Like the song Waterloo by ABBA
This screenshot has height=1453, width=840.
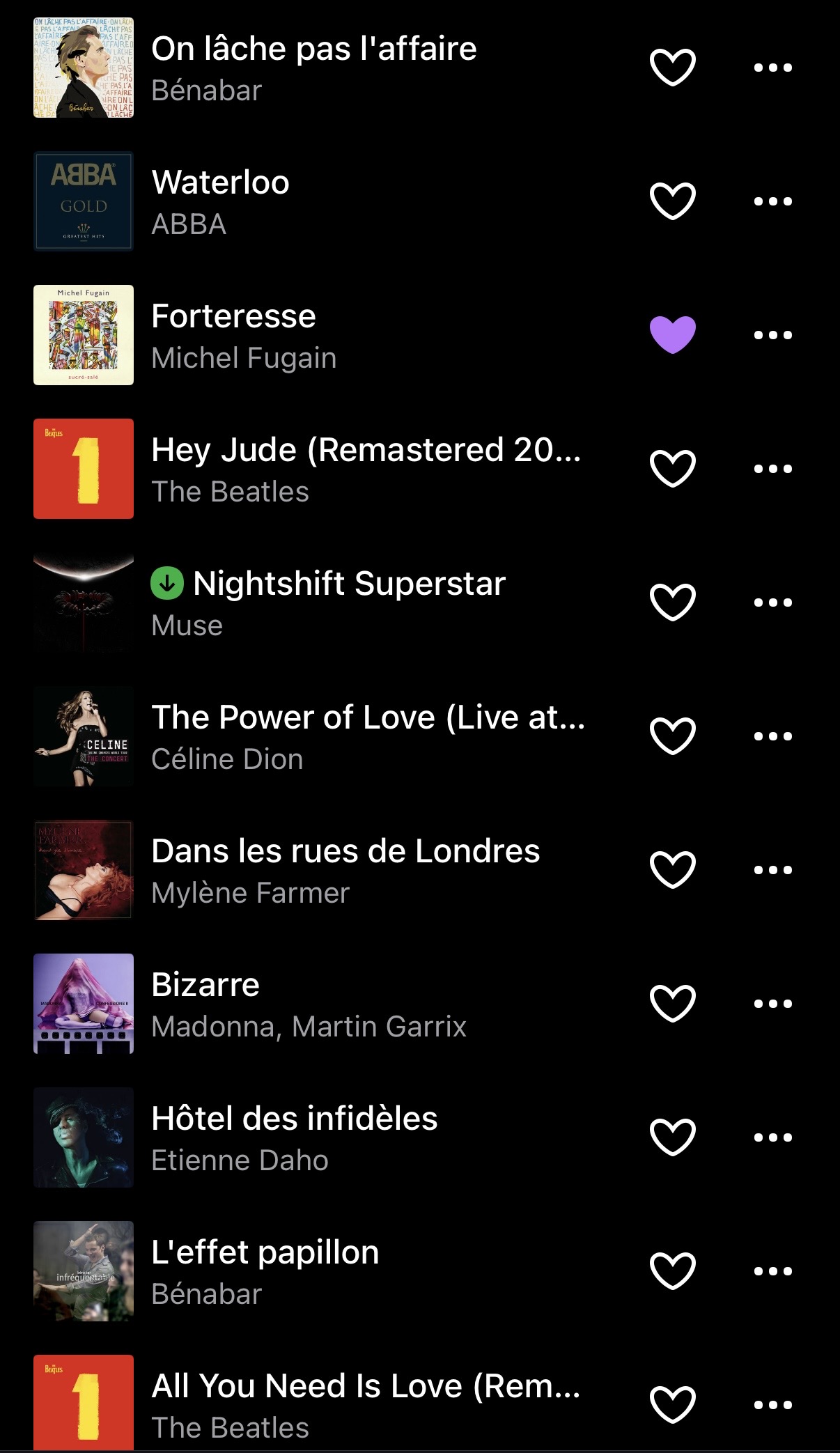click(673, 201)
